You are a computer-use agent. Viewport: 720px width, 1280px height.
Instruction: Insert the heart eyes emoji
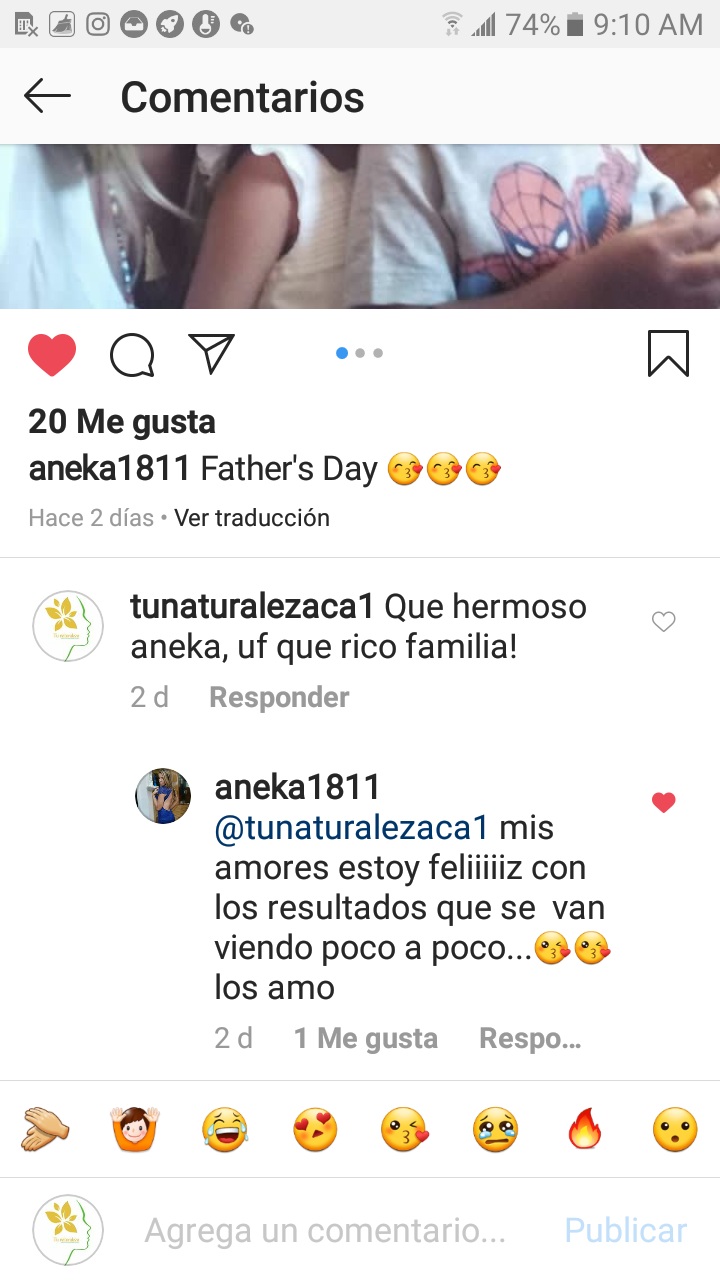tap(315, 1130)
